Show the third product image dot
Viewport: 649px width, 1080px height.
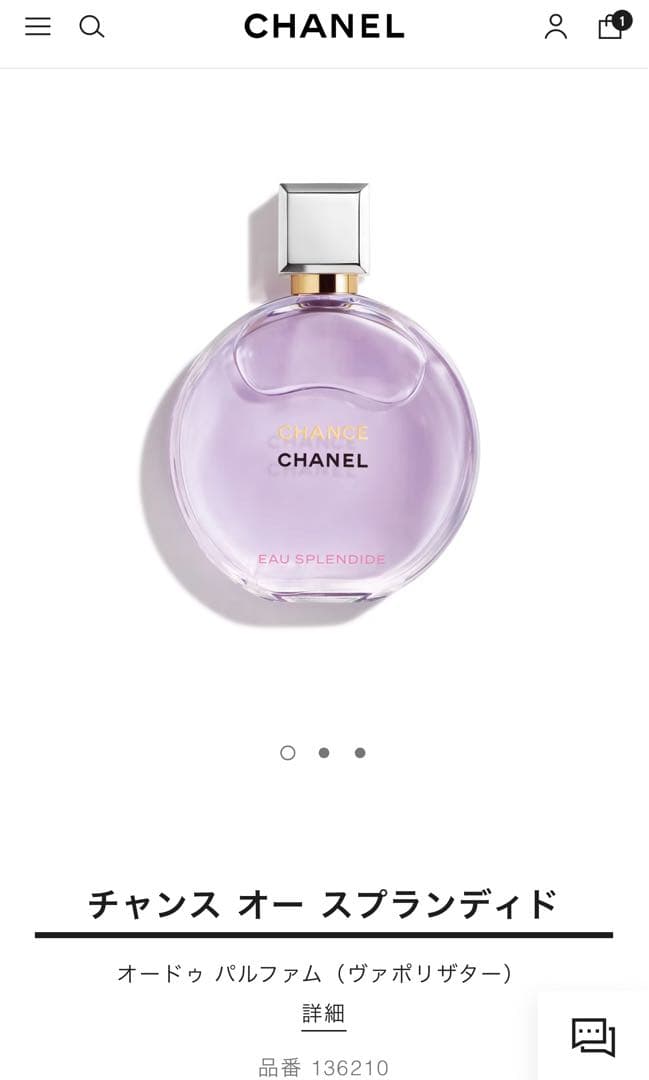pos(360,753)
